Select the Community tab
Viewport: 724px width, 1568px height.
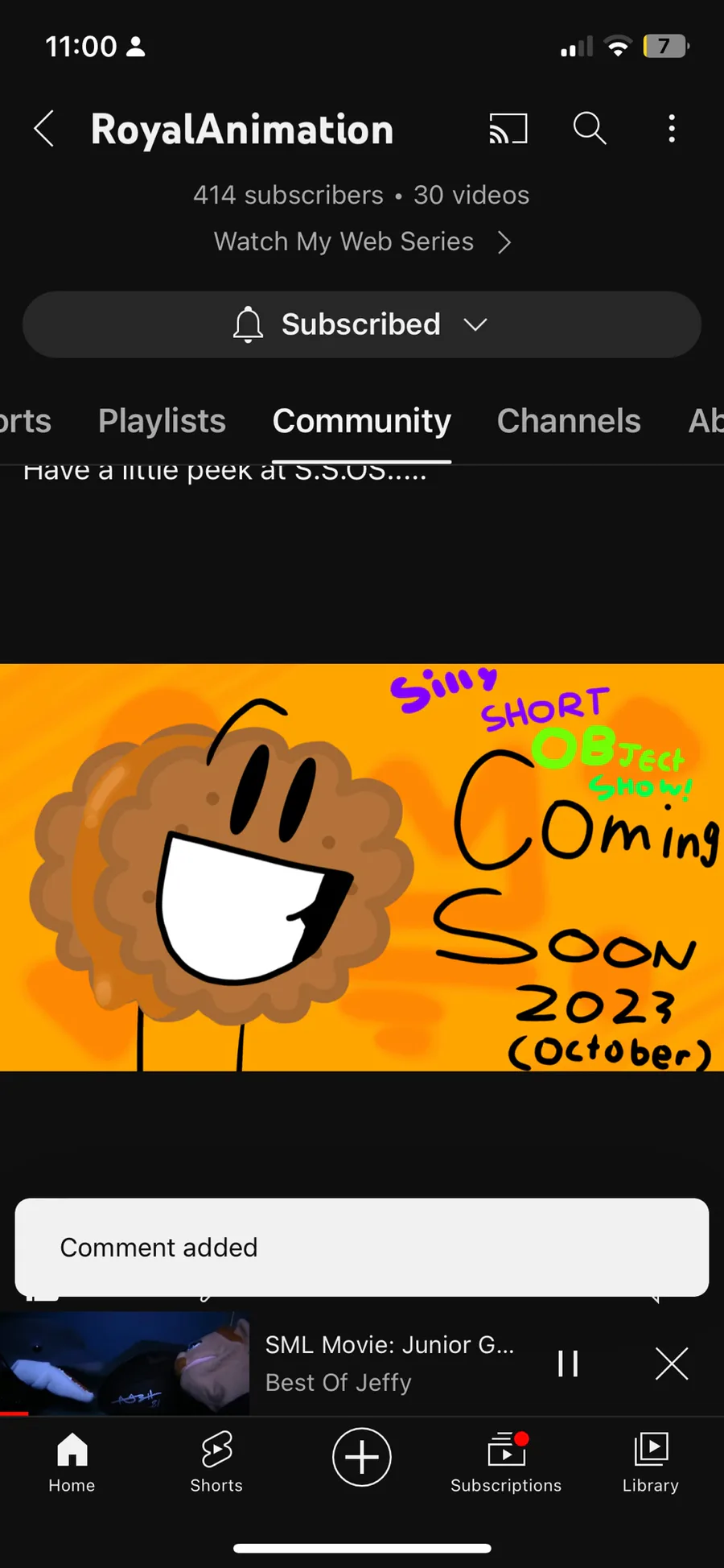(361, 421)
